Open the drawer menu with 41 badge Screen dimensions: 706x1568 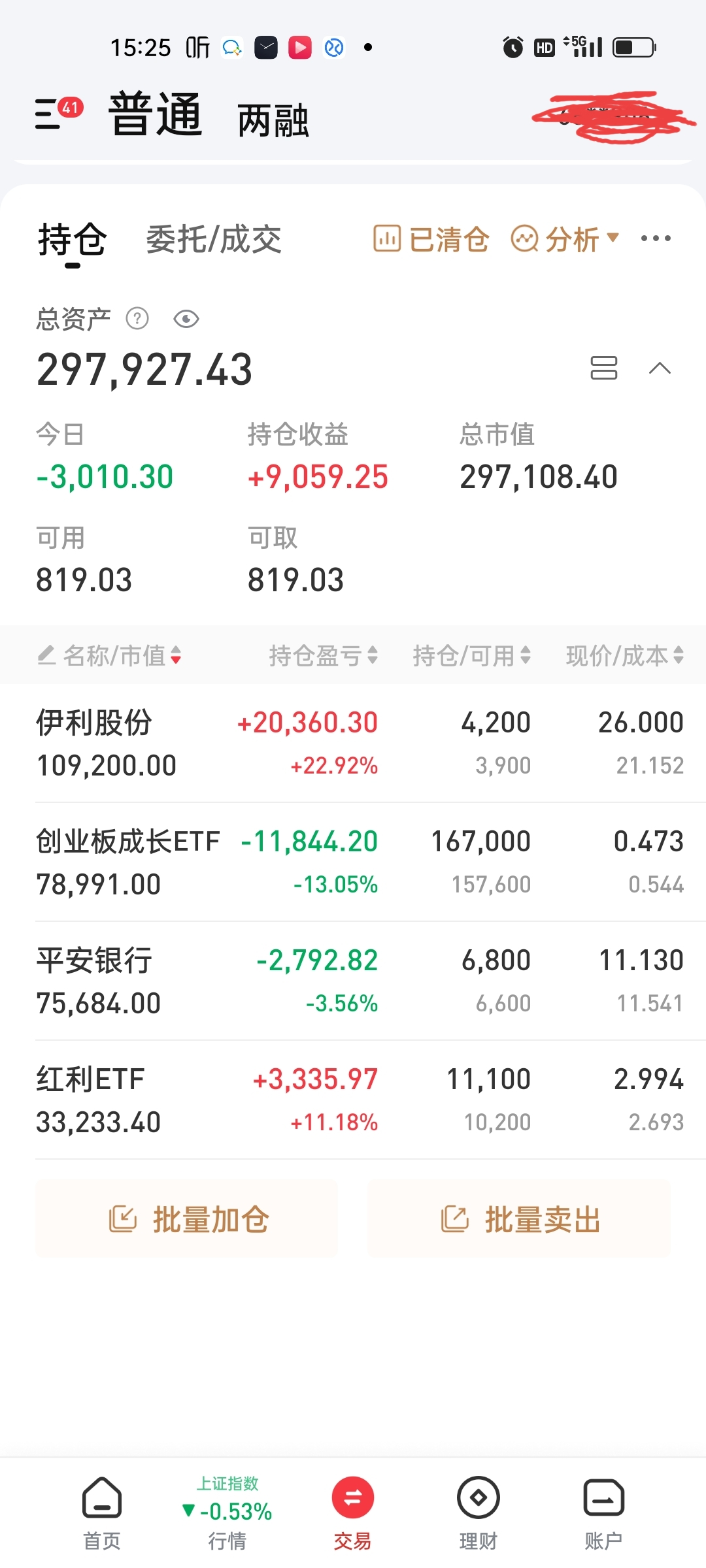(x=58, y=114)
